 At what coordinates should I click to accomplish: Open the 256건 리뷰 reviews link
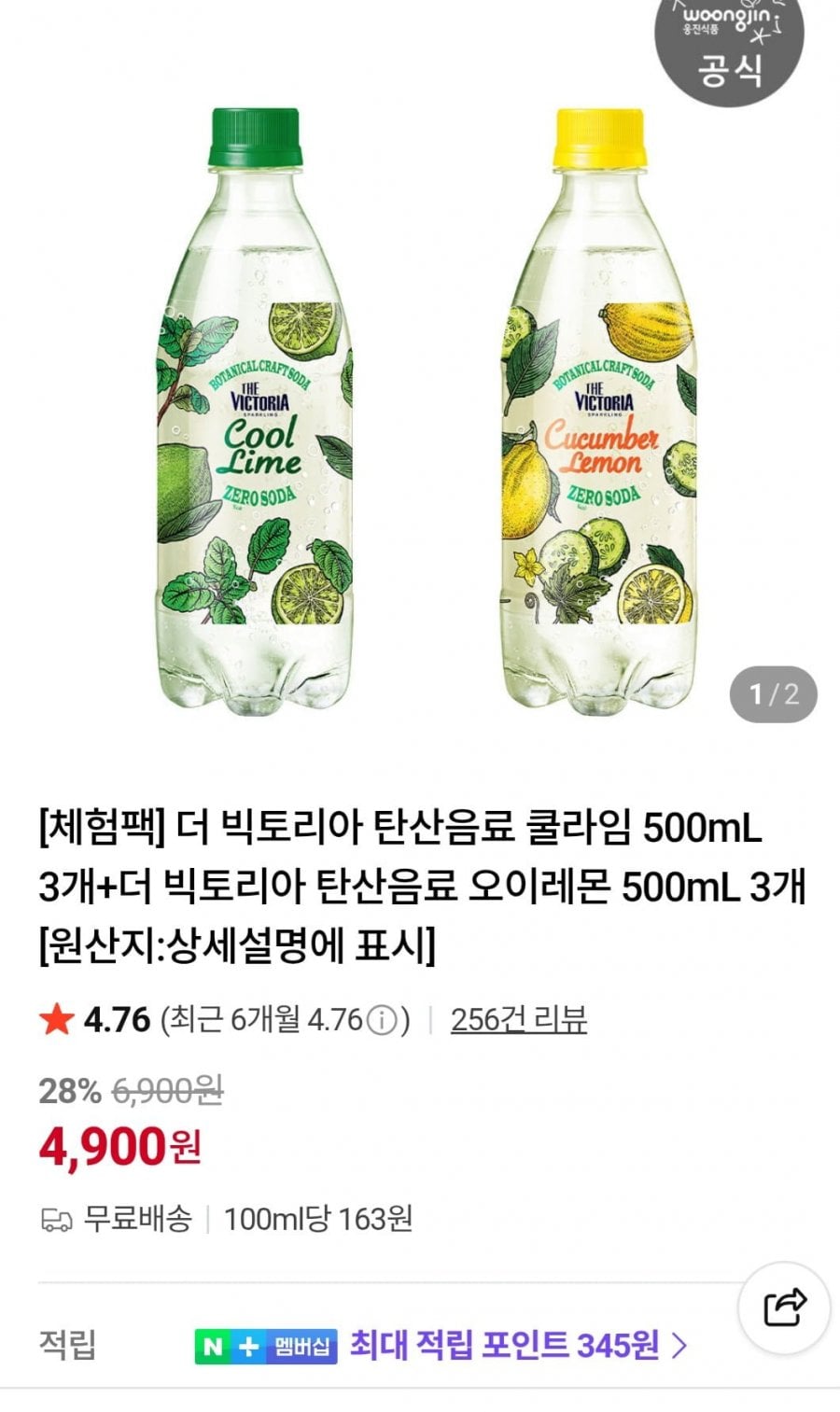pos(518,1019)
